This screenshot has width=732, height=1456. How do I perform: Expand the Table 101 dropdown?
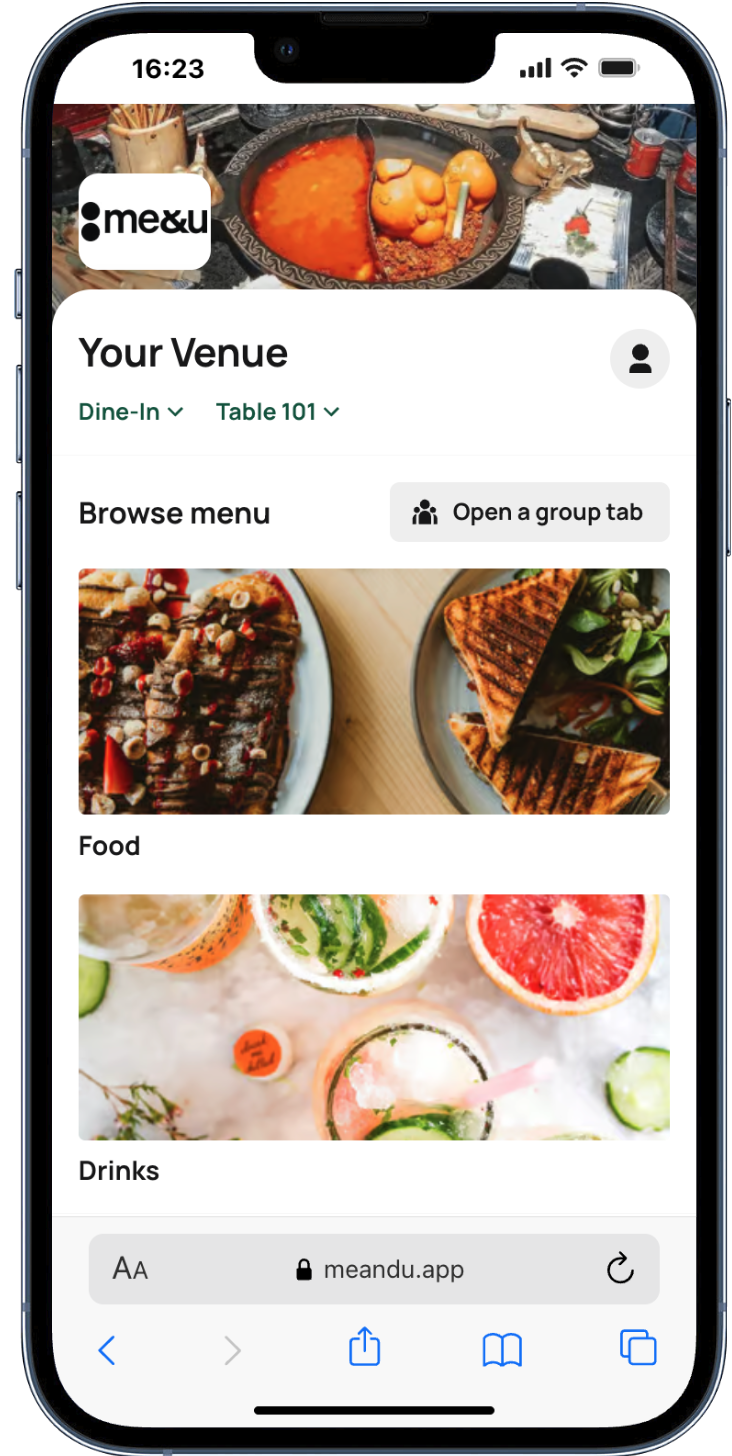click(277, 412)
